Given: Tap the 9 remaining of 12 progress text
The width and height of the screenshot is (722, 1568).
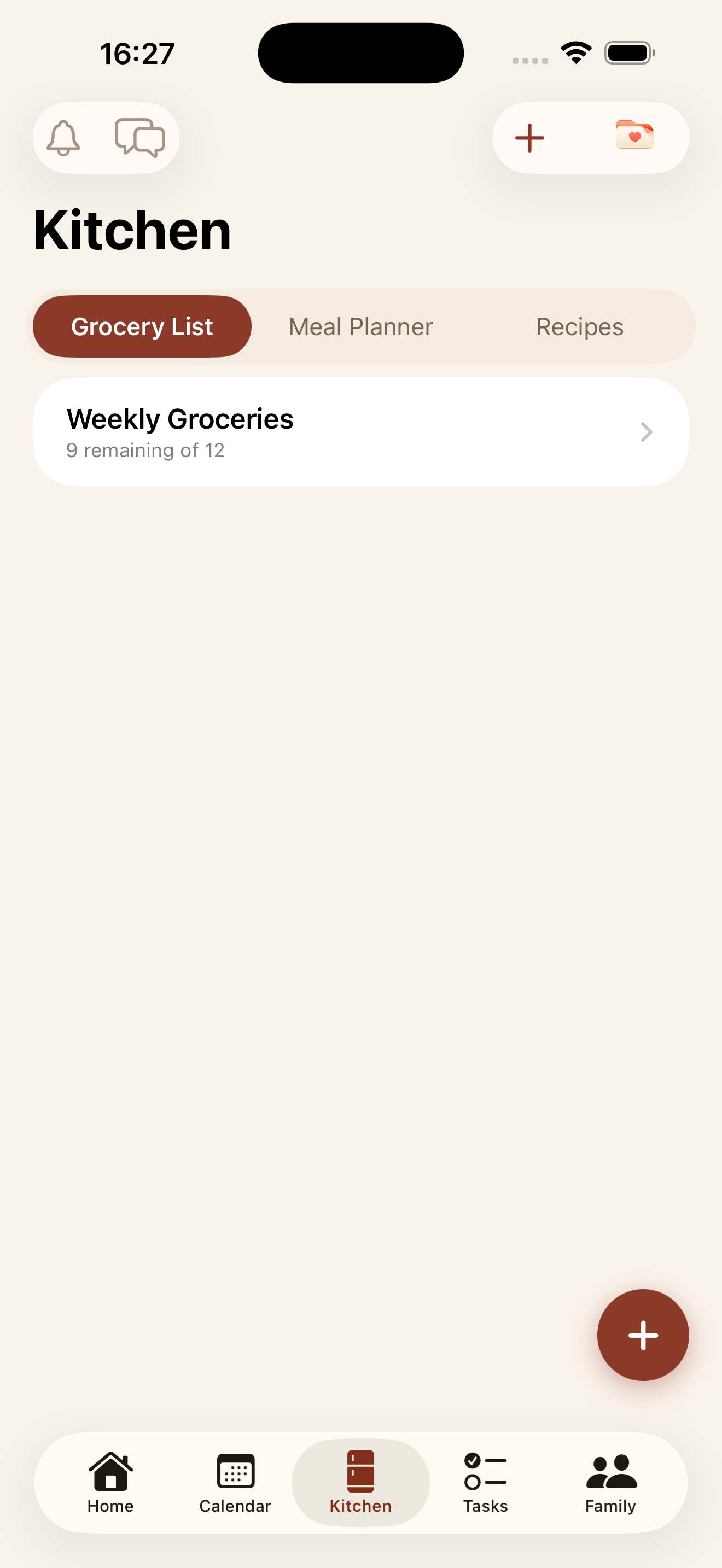Looking at the screenshot, I should (145, 450).
